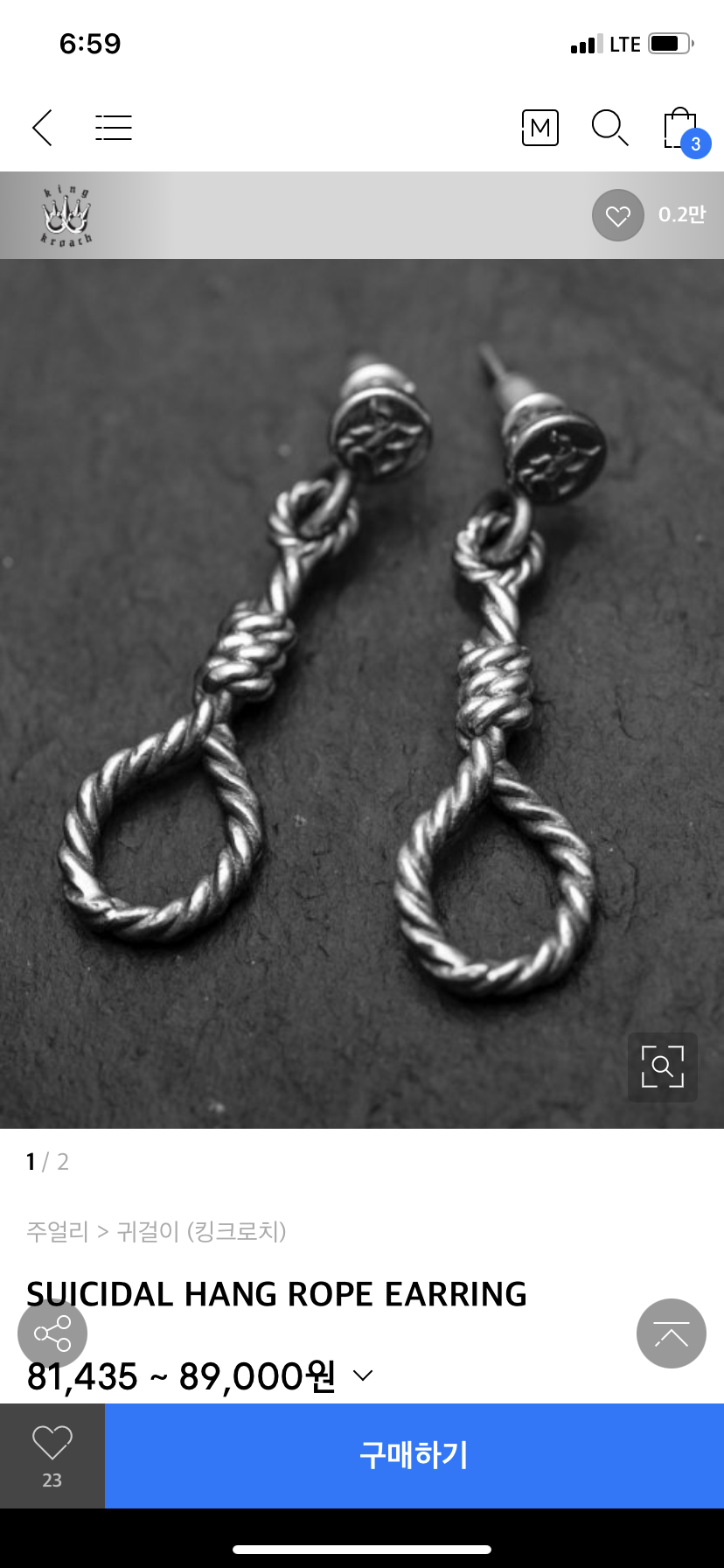Open the King Kroach brand page
This screenshot has height=1568, width=724.
(67, 215)
